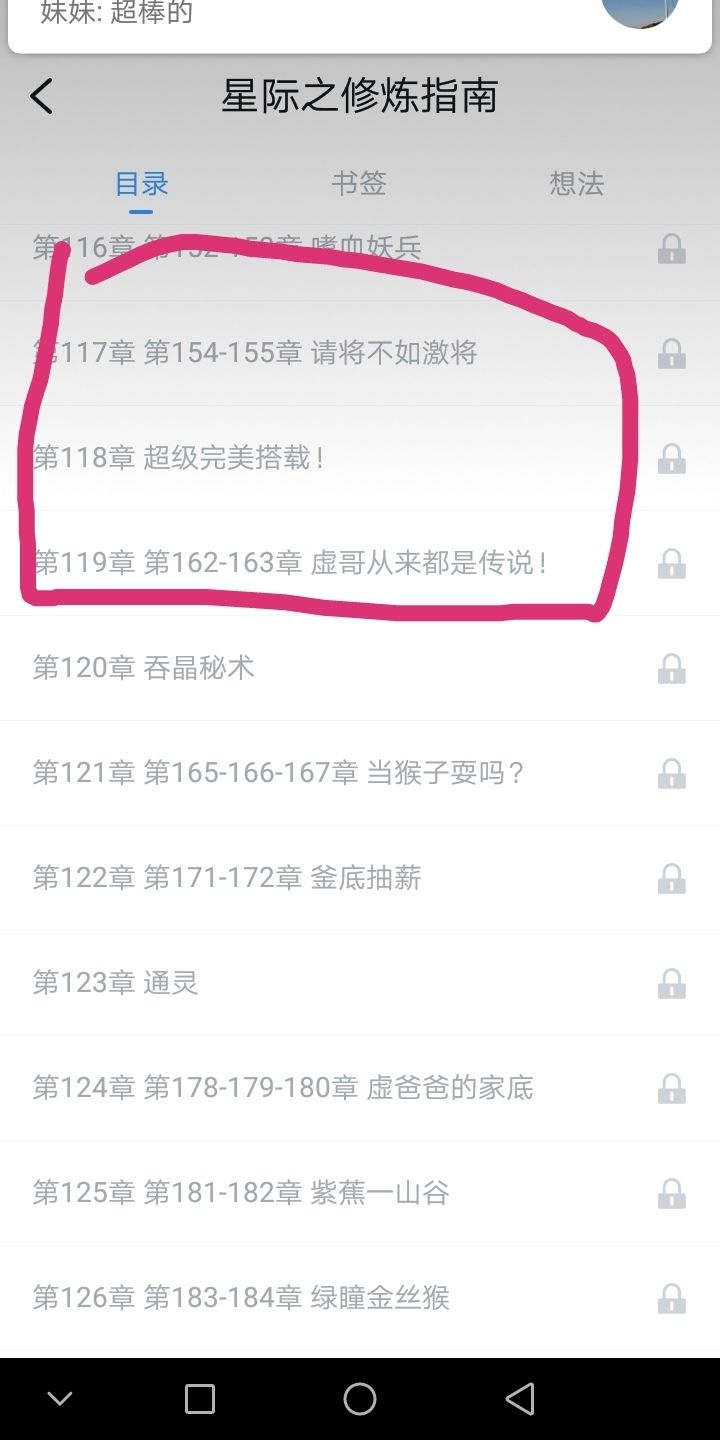
Task: Open chapter 第118章 超级完美搭载
Action: (180, 458)
